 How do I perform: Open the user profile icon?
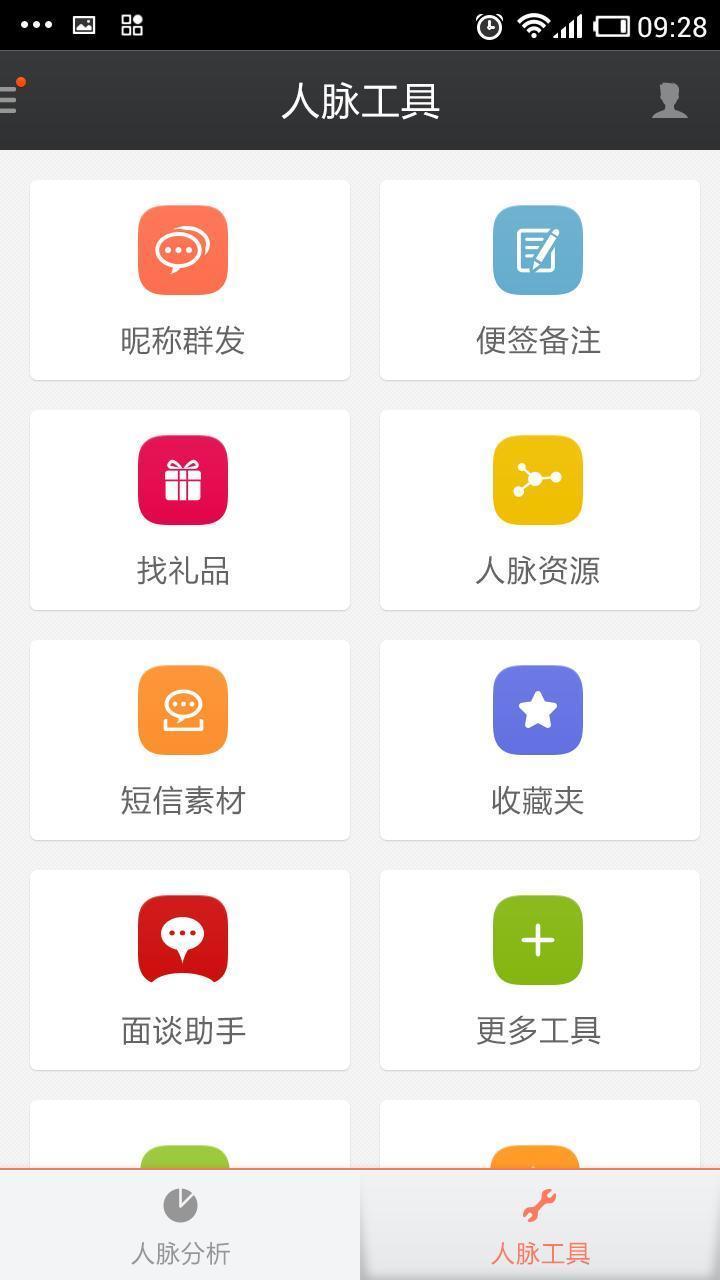(x=669, y=101)
